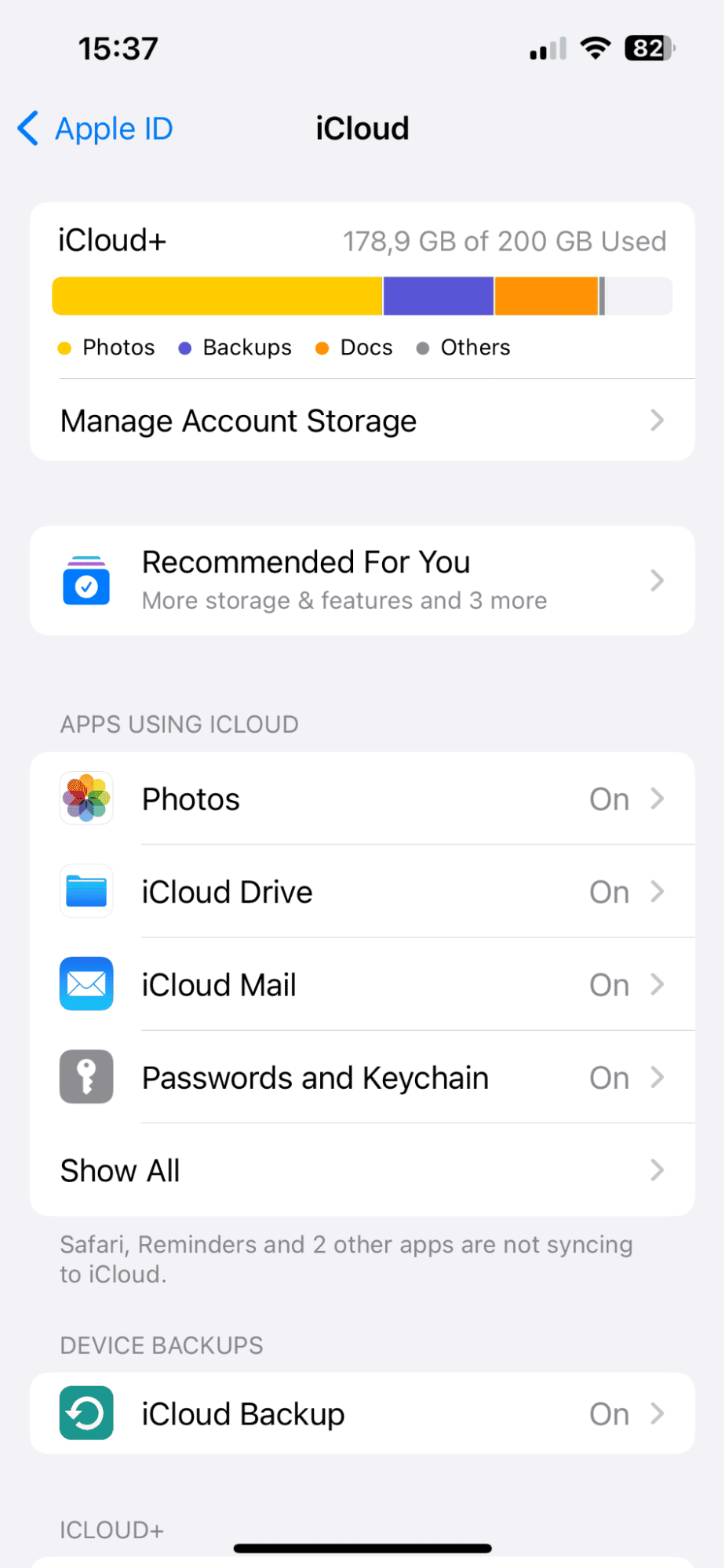725x1568 pixels.
Task: Tap the battery level indicator
Action: click(649, 48)
